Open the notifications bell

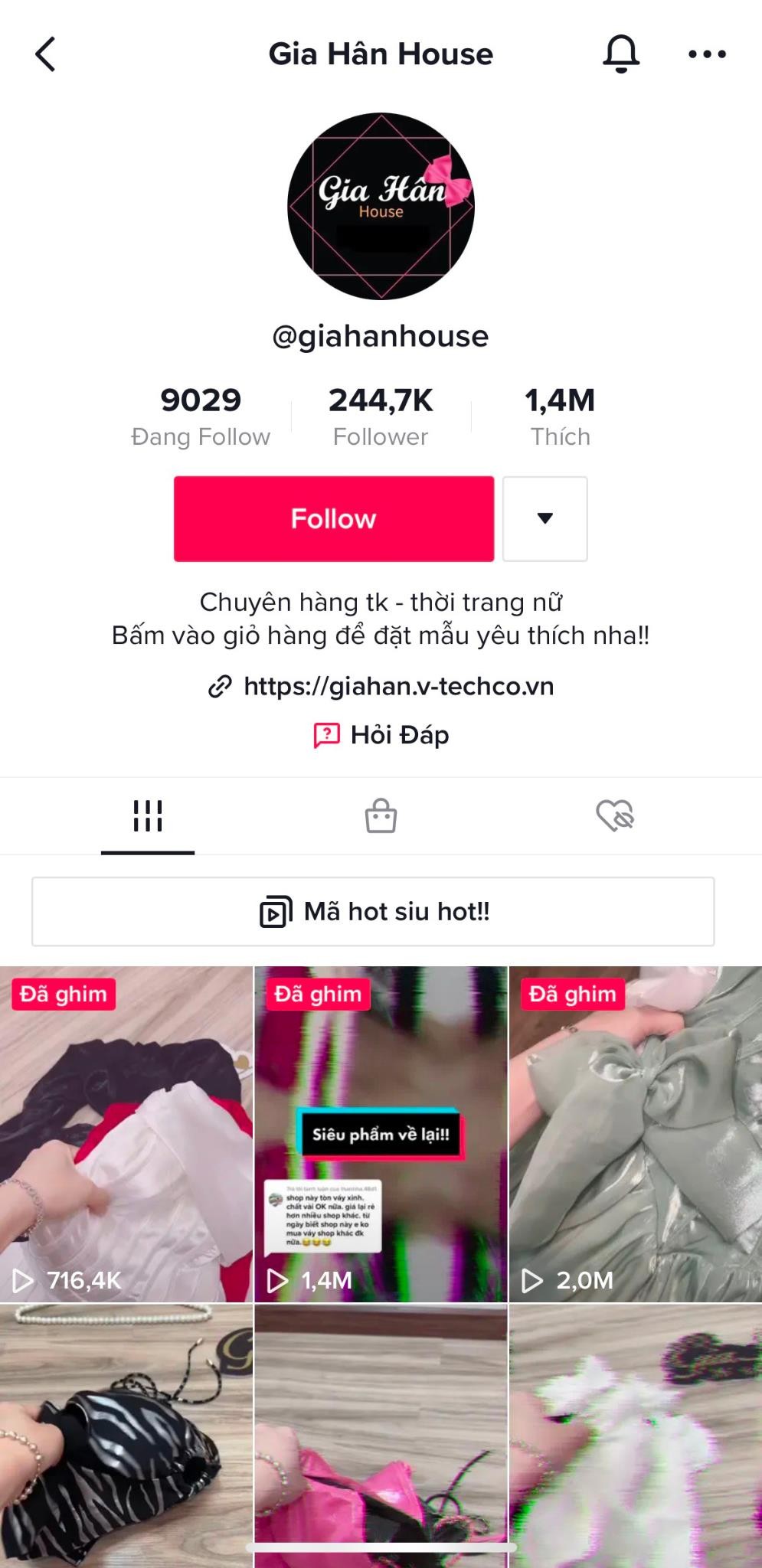(621, 54)
